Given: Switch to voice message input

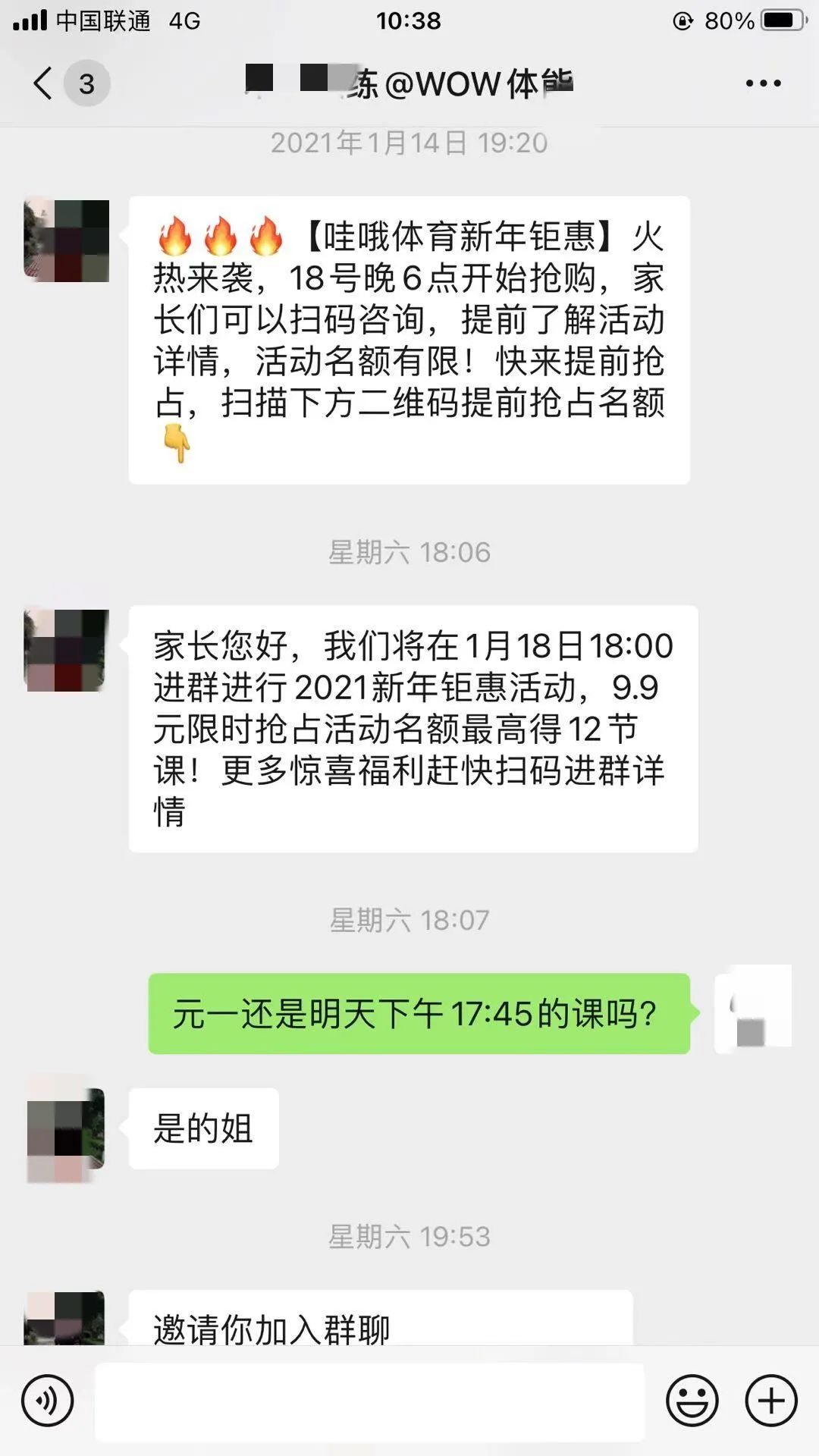Looking at the screenshot, I should [48, 1401].
